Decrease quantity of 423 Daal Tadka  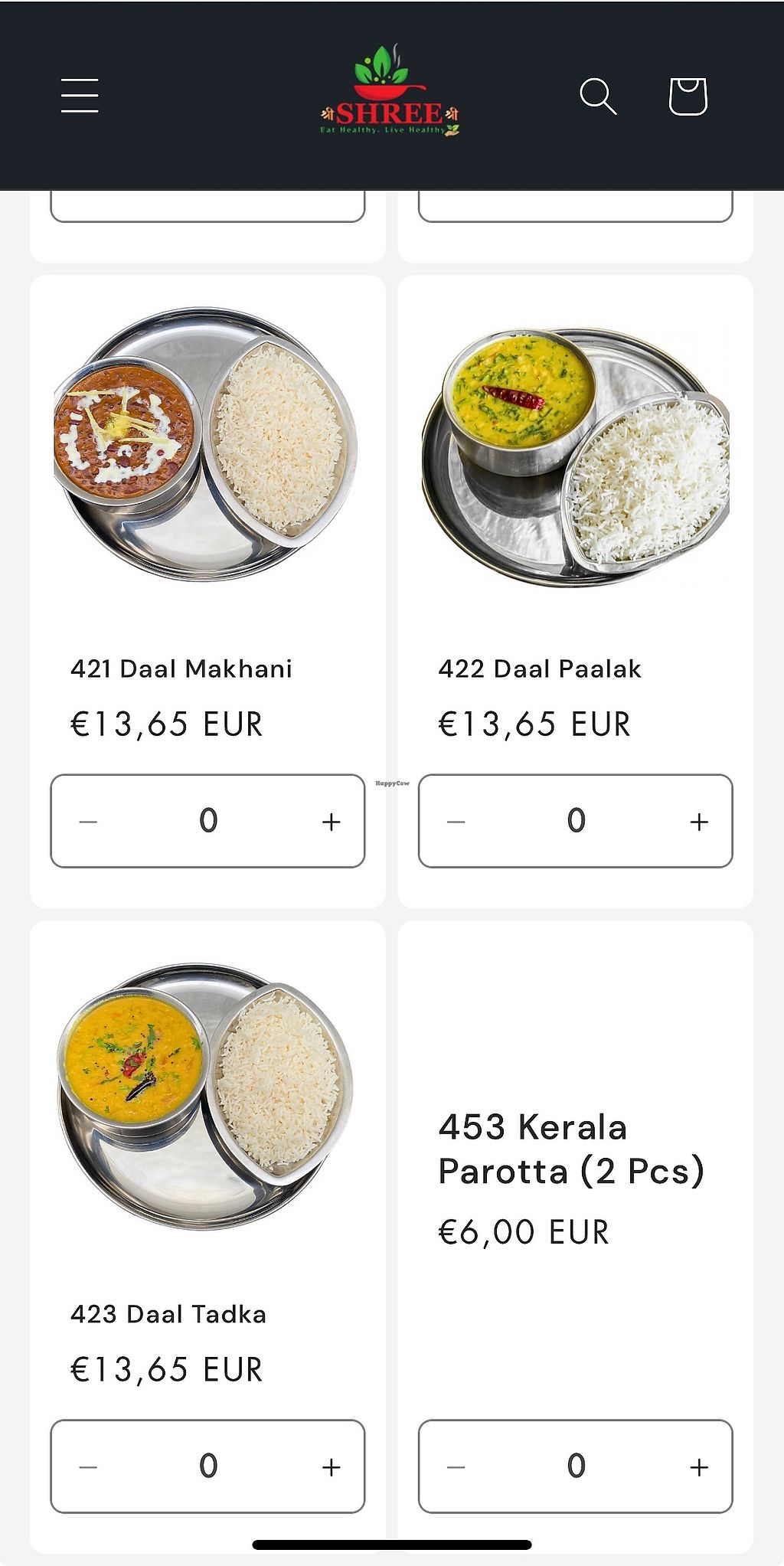(x=88, y=1467)
